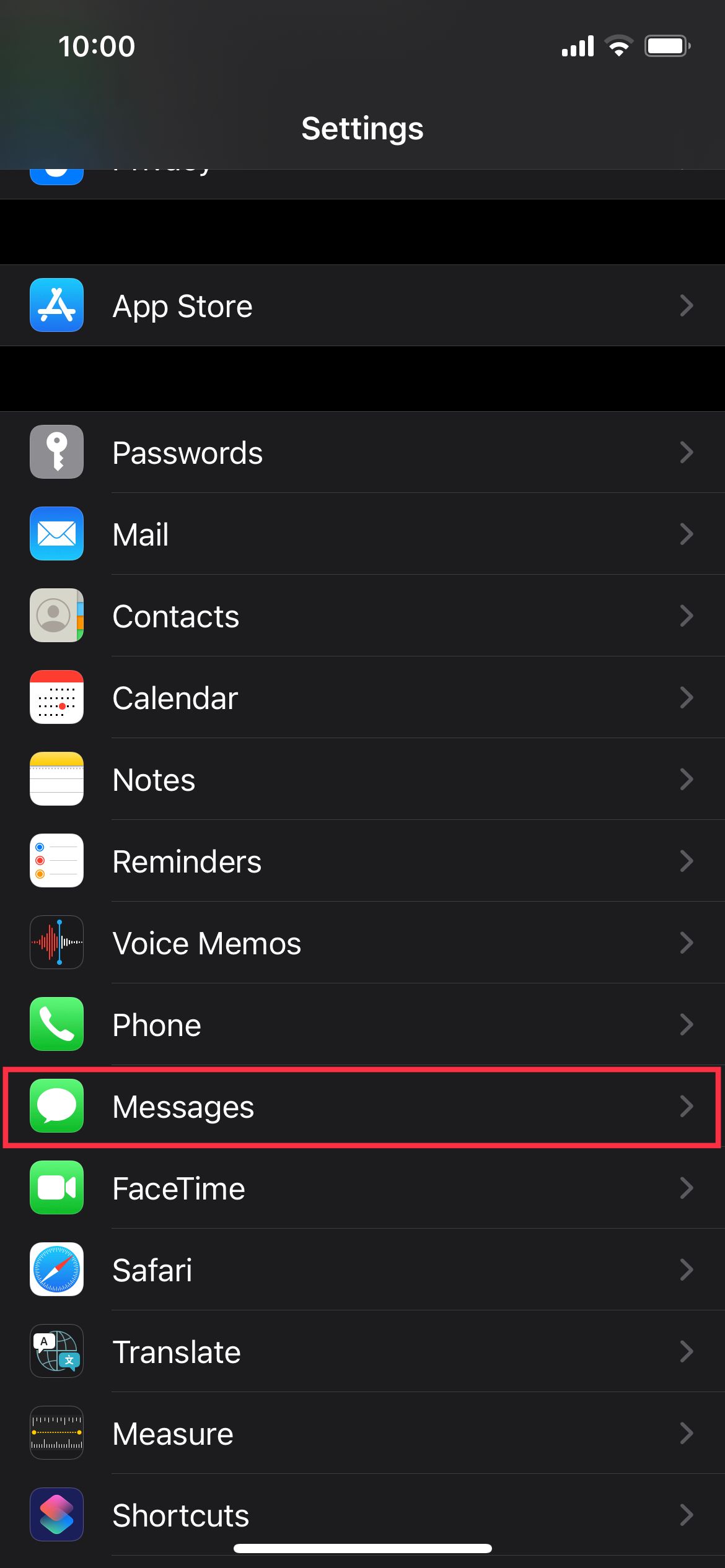Tap the Measure row
The width and height of the screenshot is (725, 1568).
[362, 1433]
